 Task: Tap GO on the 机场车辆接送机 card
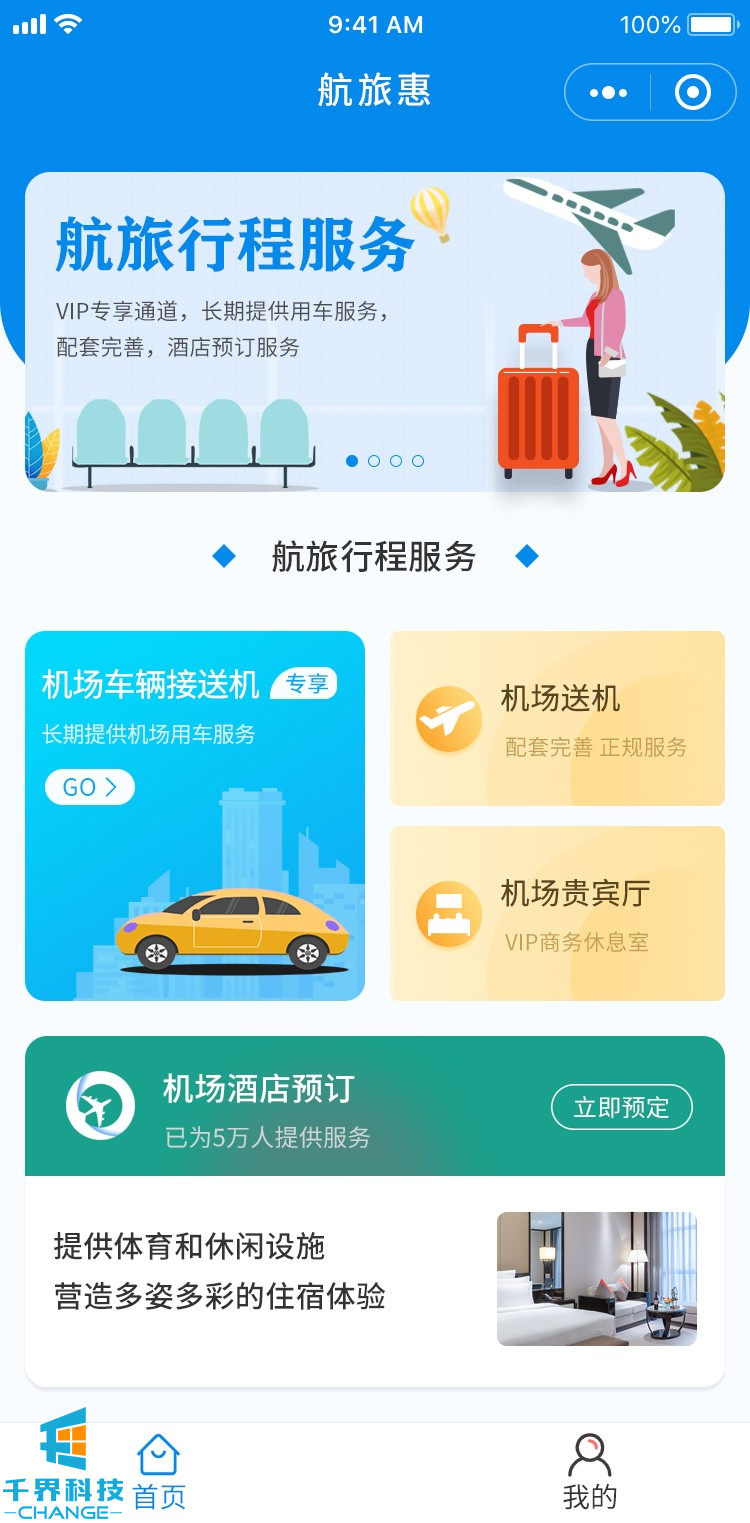(90, 787)
